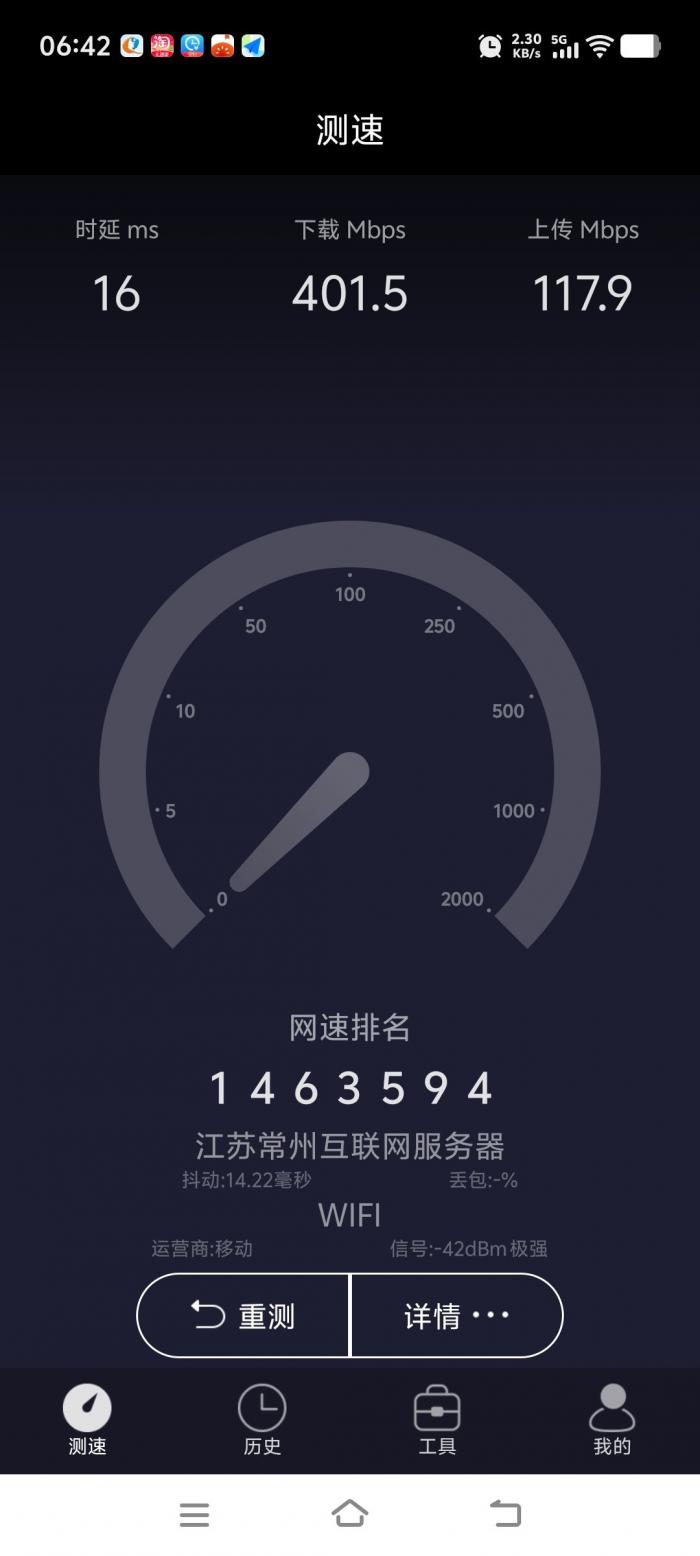
Task: Return to home screen via home button
Action: click(x=350, y=1514)
